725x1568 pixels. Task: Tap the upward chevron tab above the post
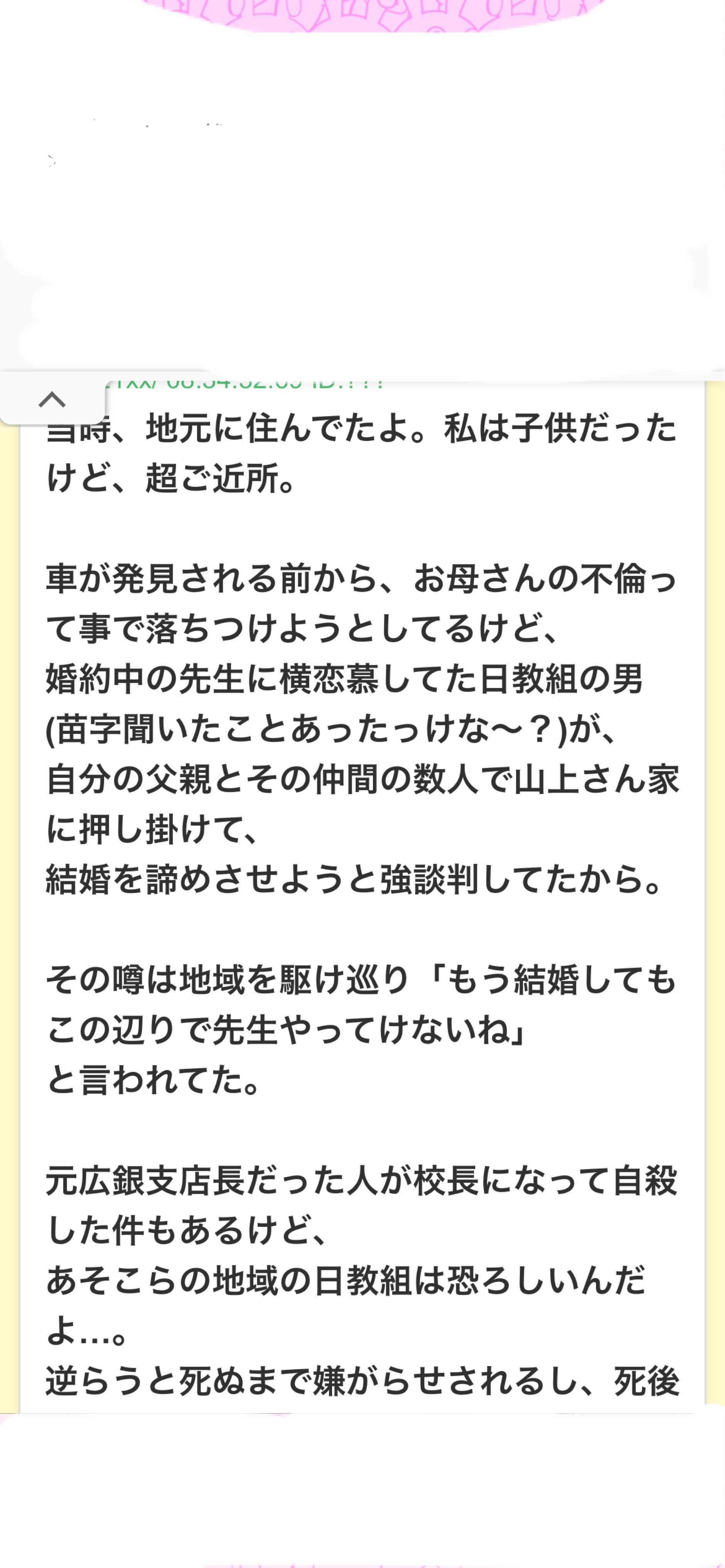point(52,399)
